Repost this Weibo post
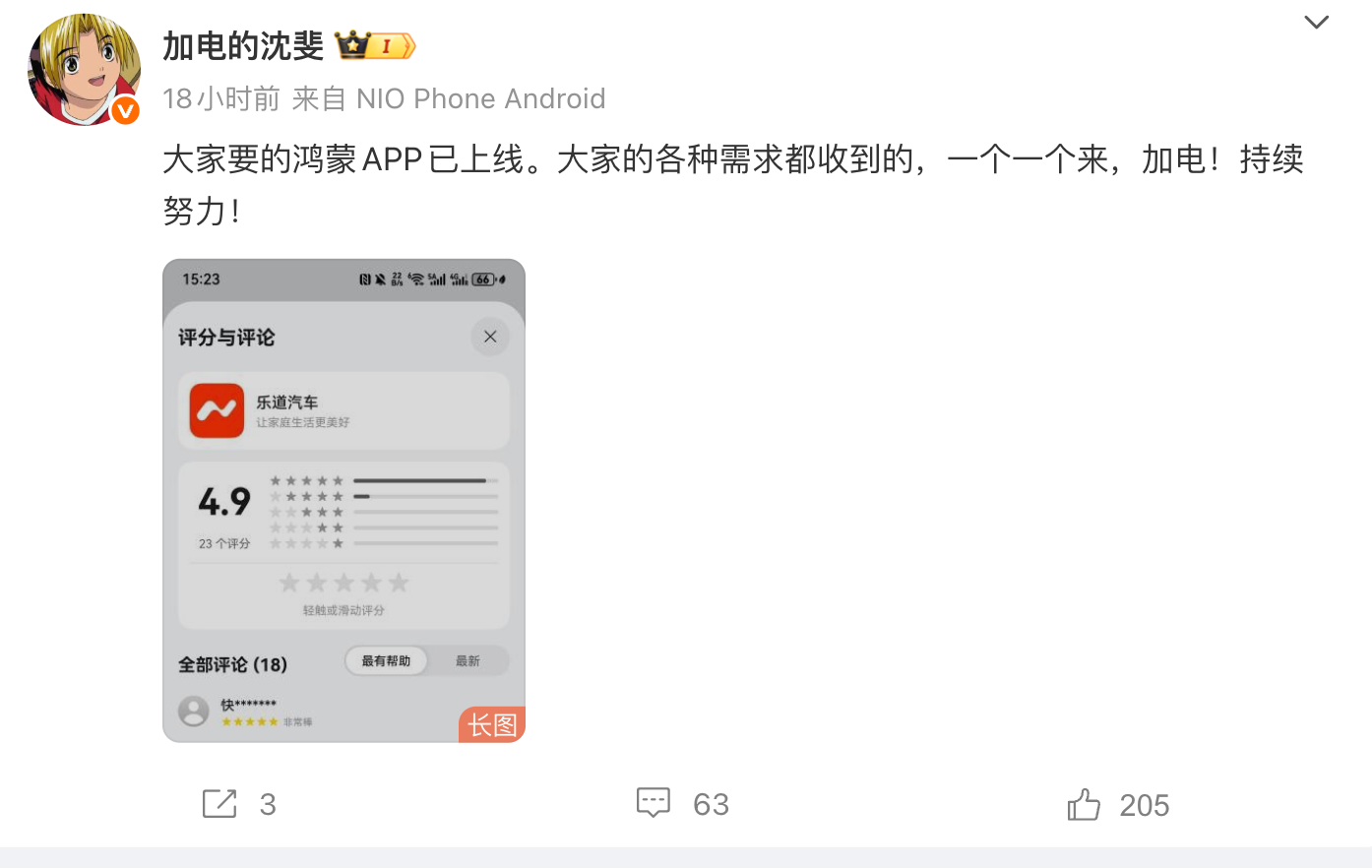1372x868 pixels. click(x=220, y=804)
